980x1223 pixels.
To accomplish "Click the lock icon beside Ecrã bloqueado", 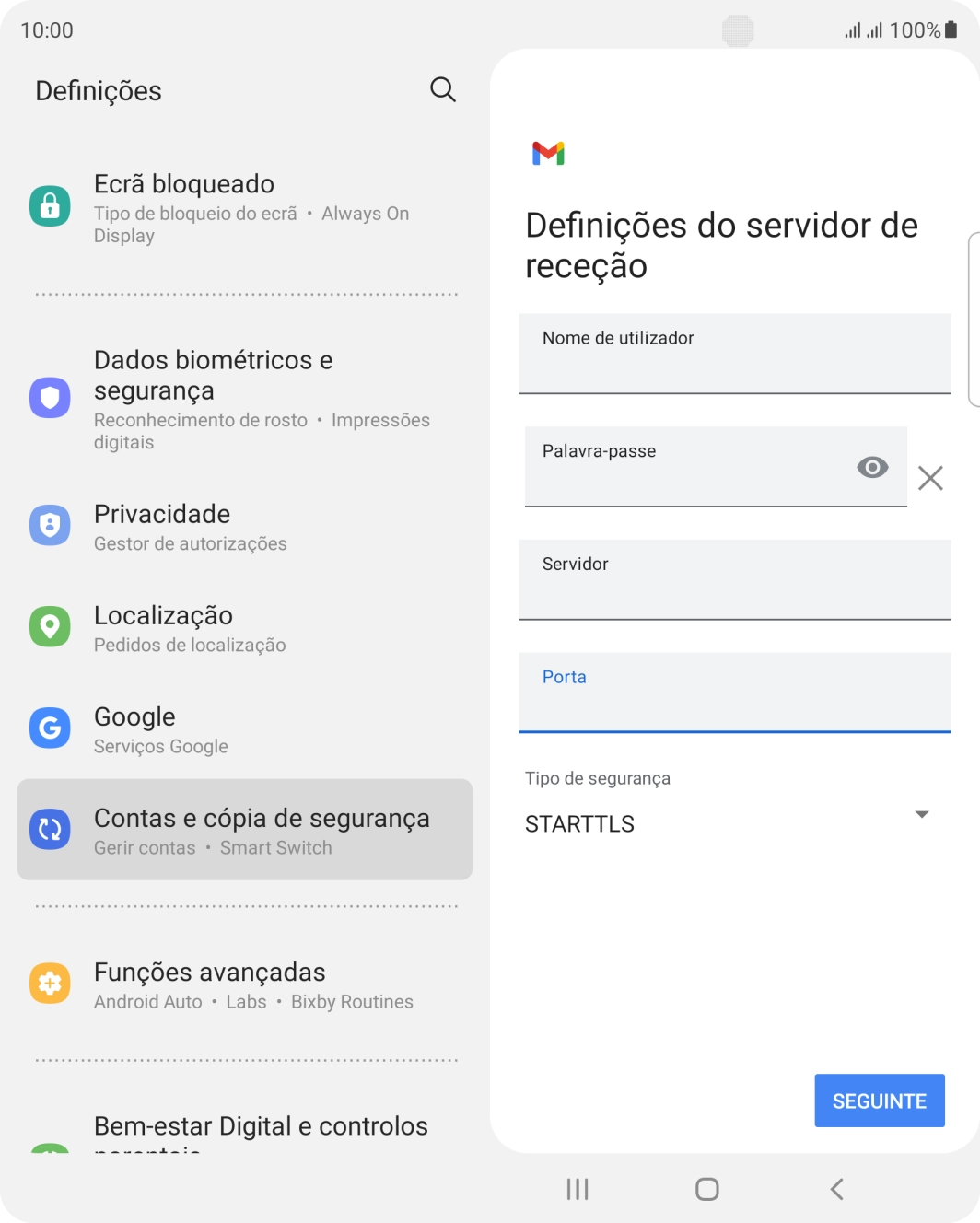I will (x=50, y=205).
